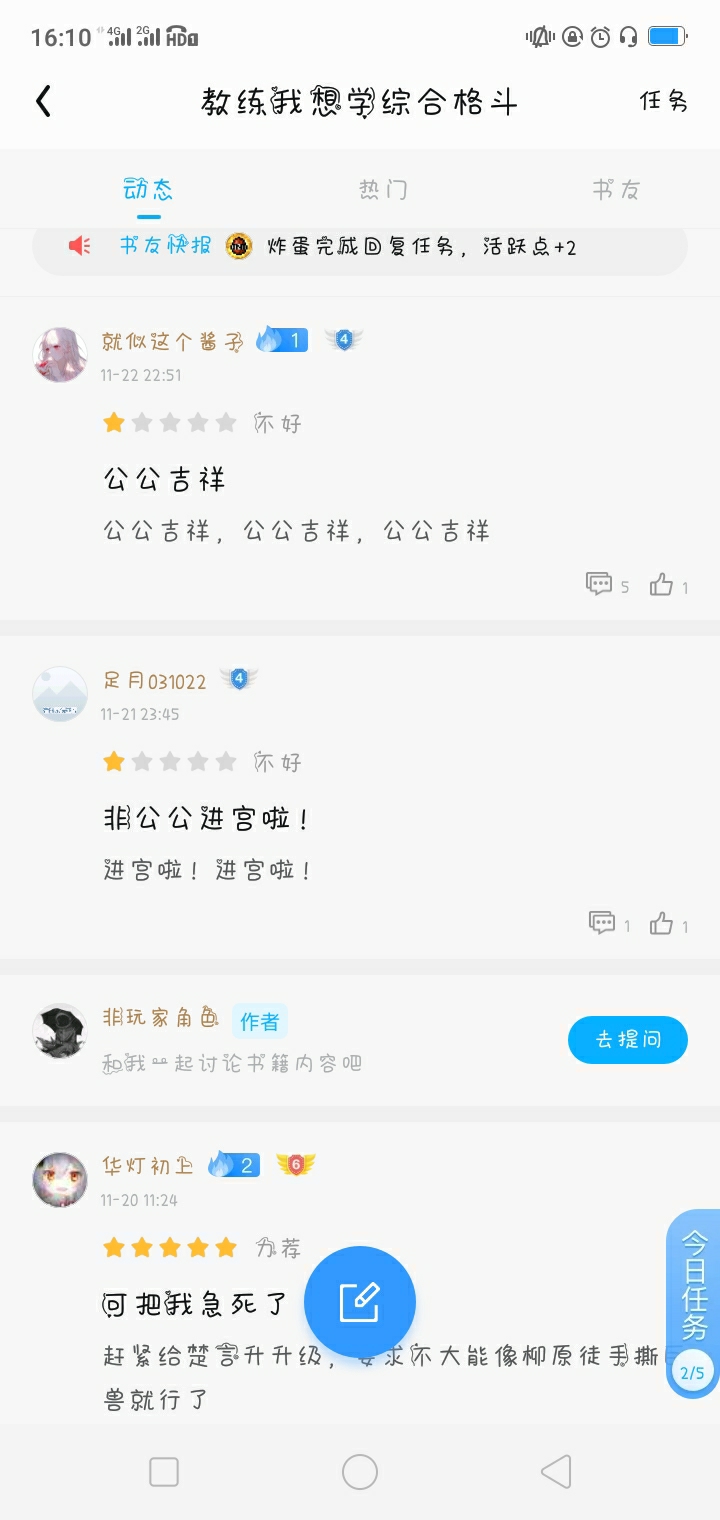This screenshot has width=720, height=1520.
Task: Switch to the 书友 tab
Action: tap(615, 189)
